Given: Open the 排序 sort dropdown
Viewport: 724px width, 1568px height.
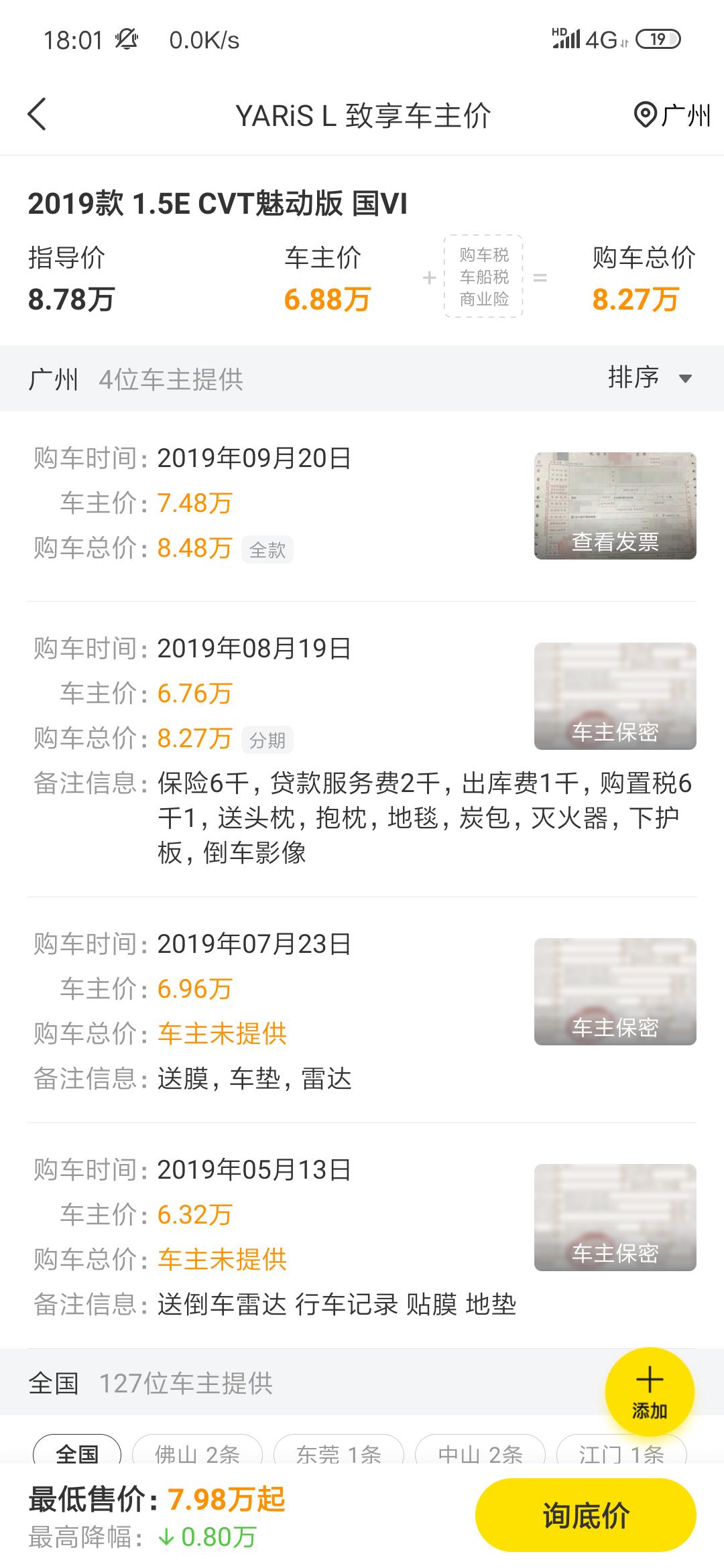Looking at the screenshot, I should point(649,378).
